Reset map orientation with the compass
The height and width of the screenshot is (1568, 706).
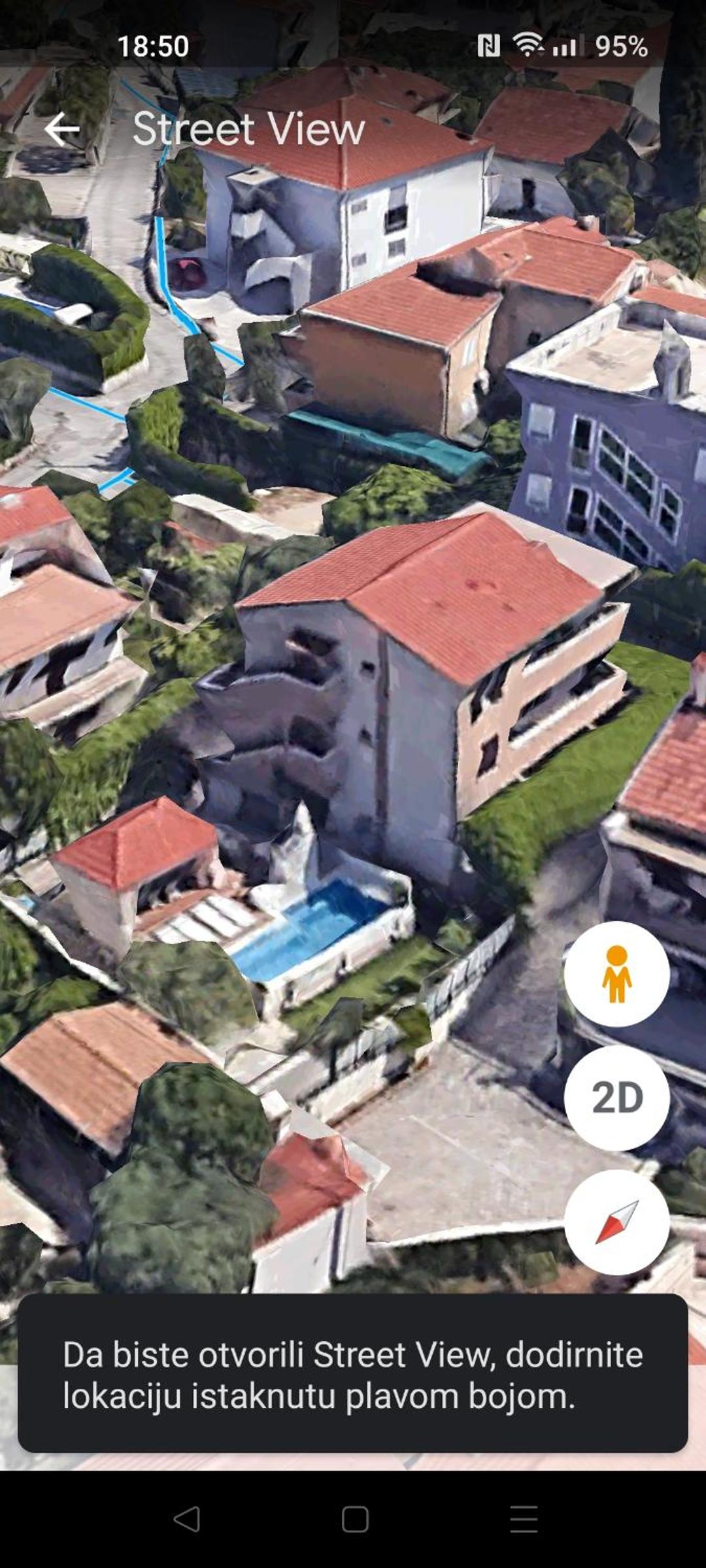(x=616, y=1222)
